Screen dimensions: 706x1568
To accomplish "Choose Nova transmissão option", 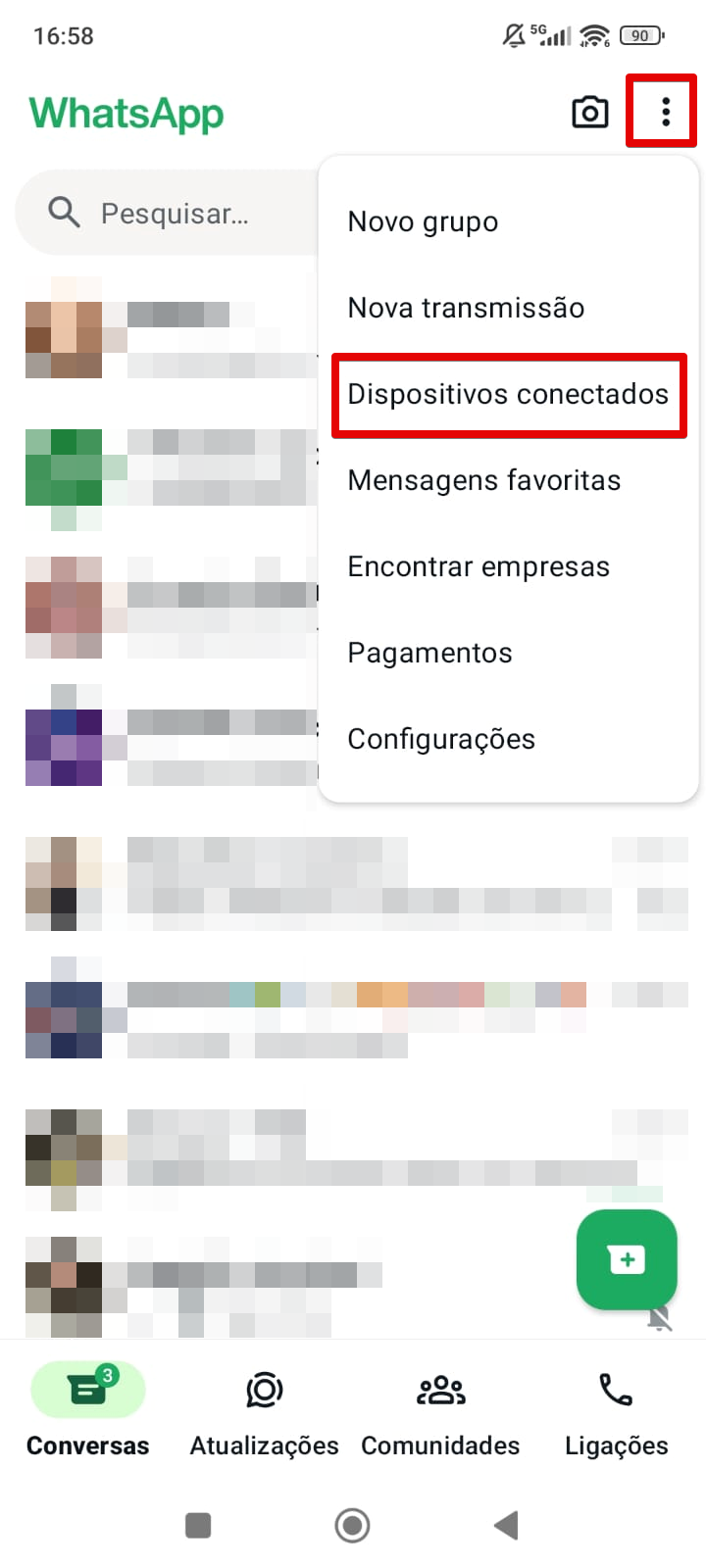I will pos(466,308).
